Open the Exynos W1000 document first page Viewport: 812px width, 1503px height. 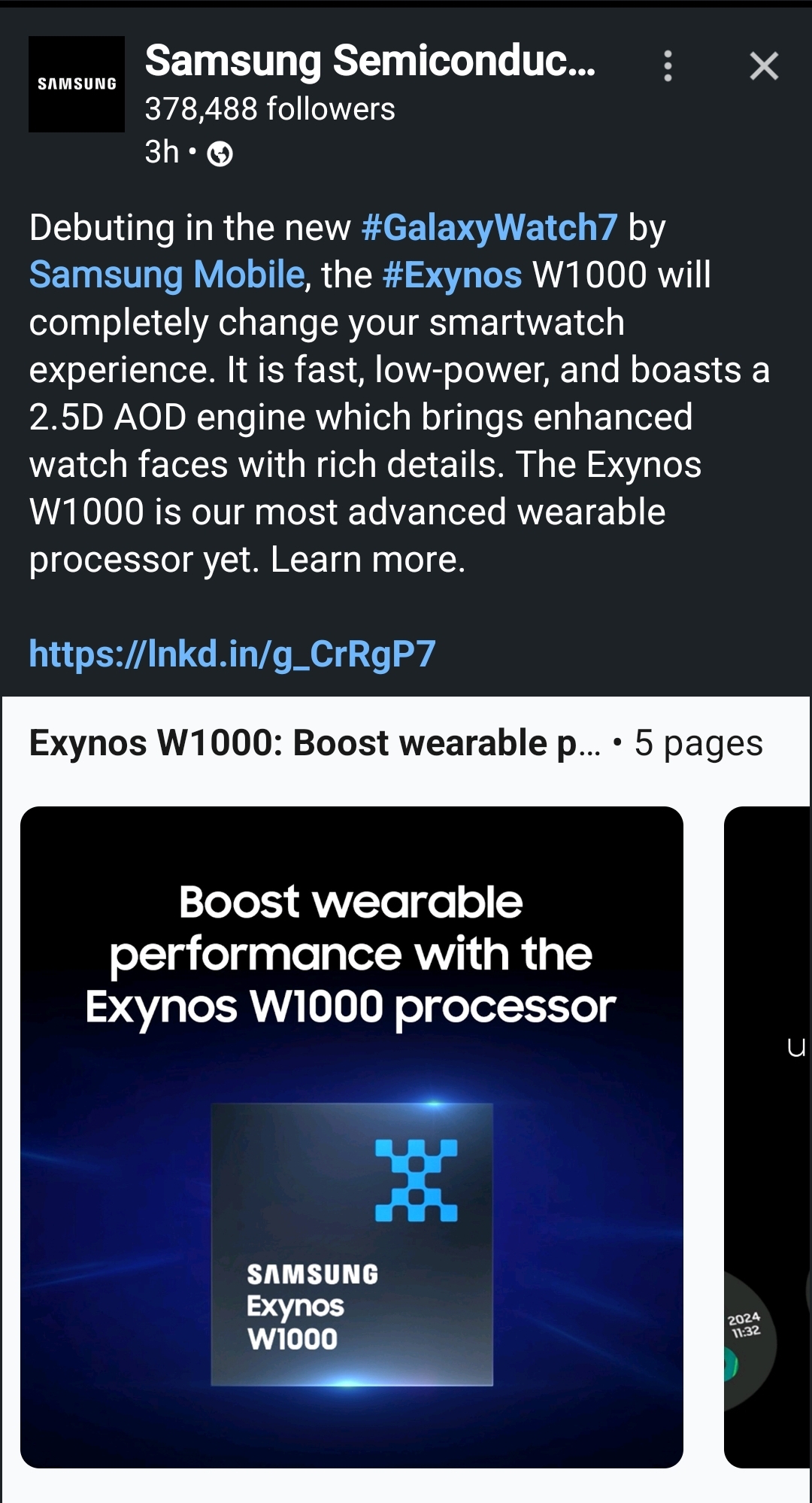point(351,1136)
